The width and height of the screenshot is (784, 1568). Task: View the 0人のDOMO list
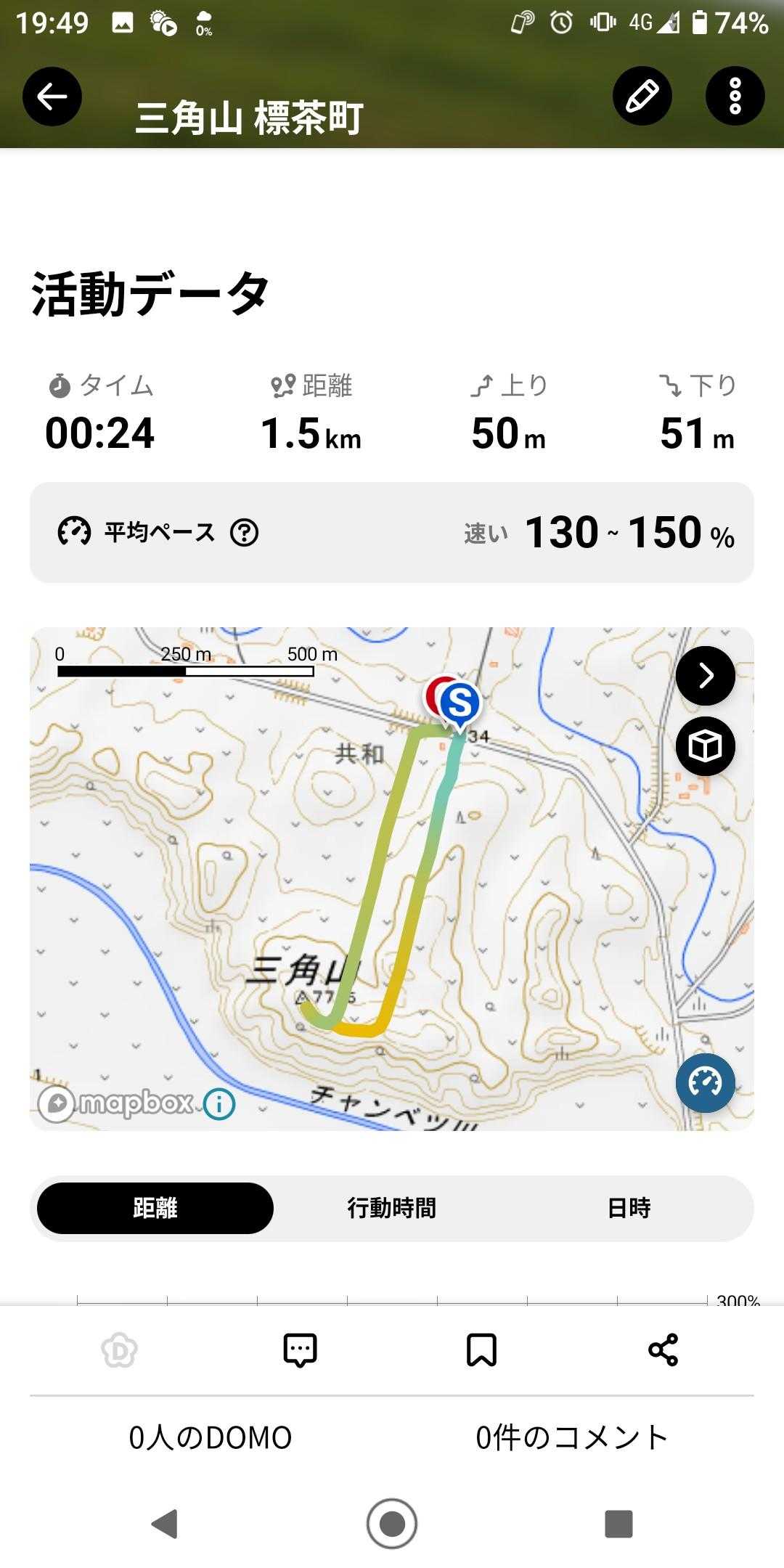click(211, 1437)
